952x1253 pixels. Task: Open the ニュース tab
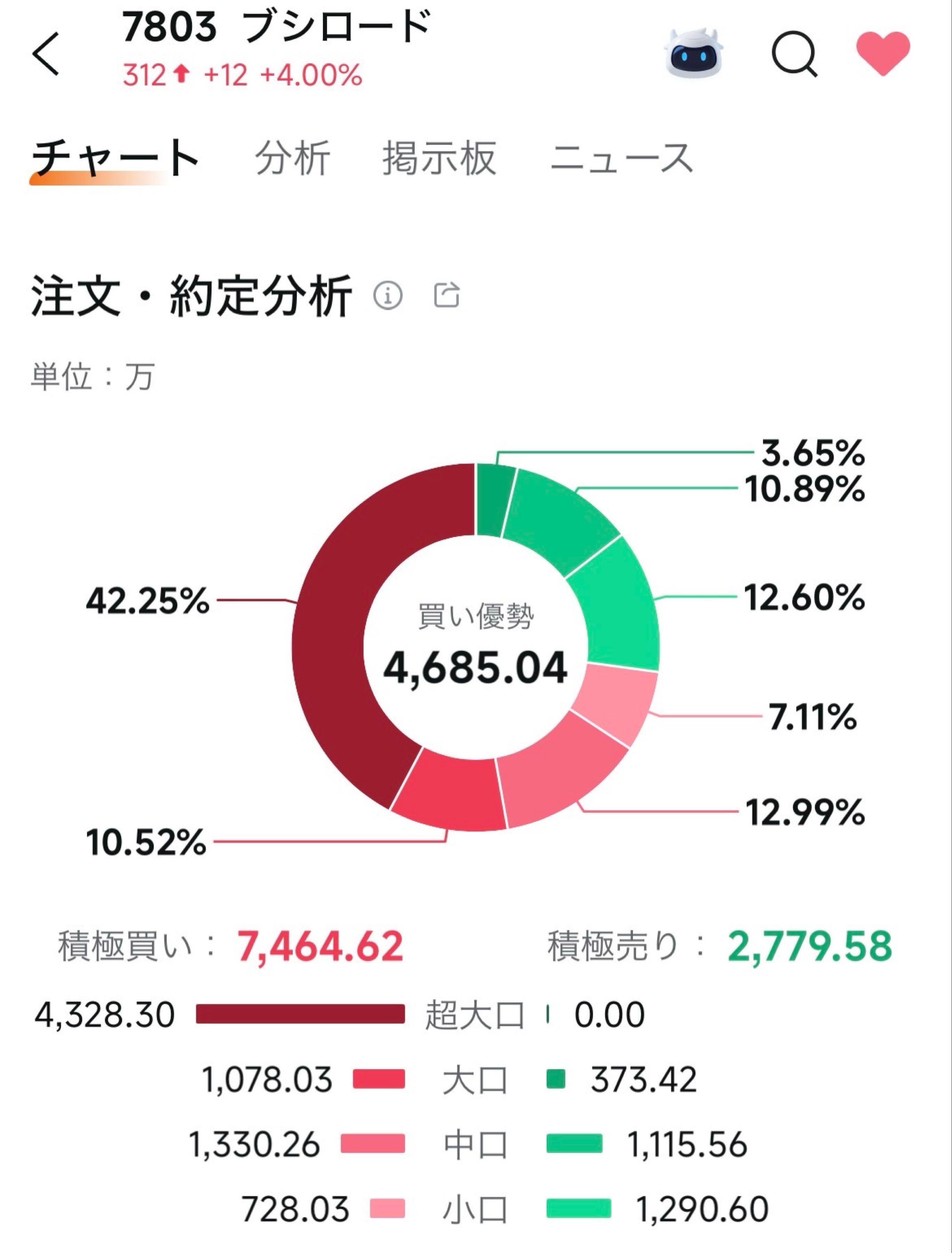(x=622, y=159)
